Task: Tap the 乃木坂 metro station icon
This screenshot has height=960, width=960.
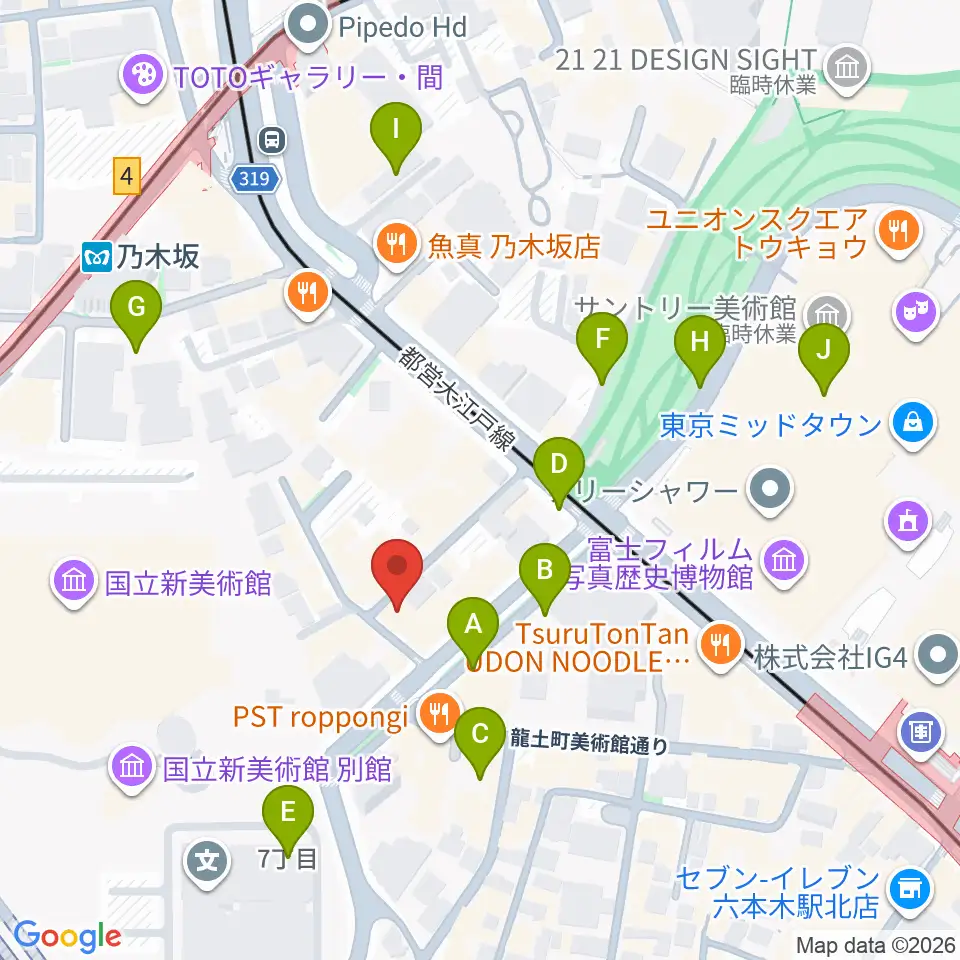Action: pos(97,257)
